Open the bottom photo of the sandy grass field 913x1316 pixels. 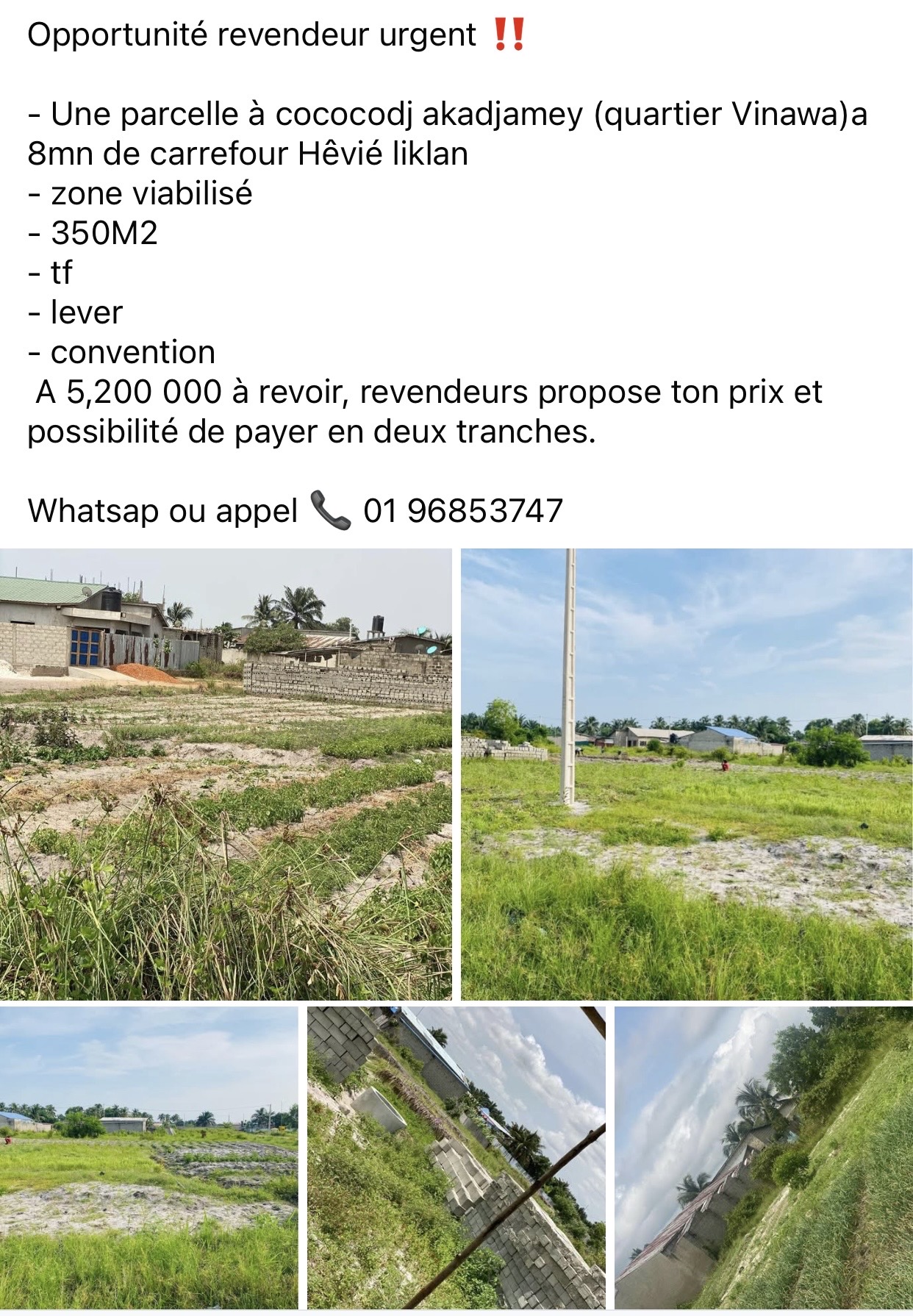pos(148,1157)
